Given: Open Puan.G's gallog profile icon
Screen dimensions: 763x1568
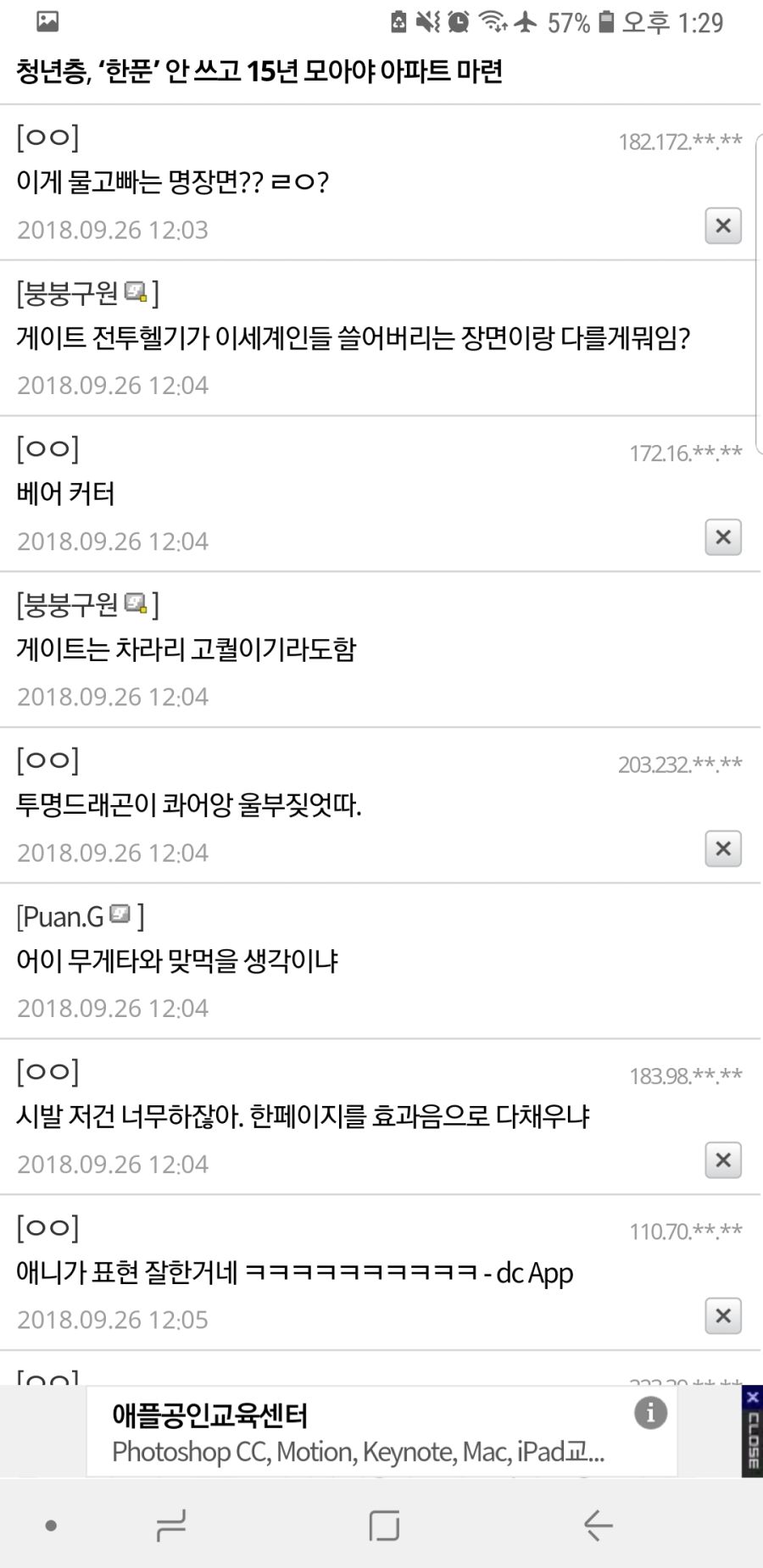Looking at the screenshot, I should (x=119, y=913).
